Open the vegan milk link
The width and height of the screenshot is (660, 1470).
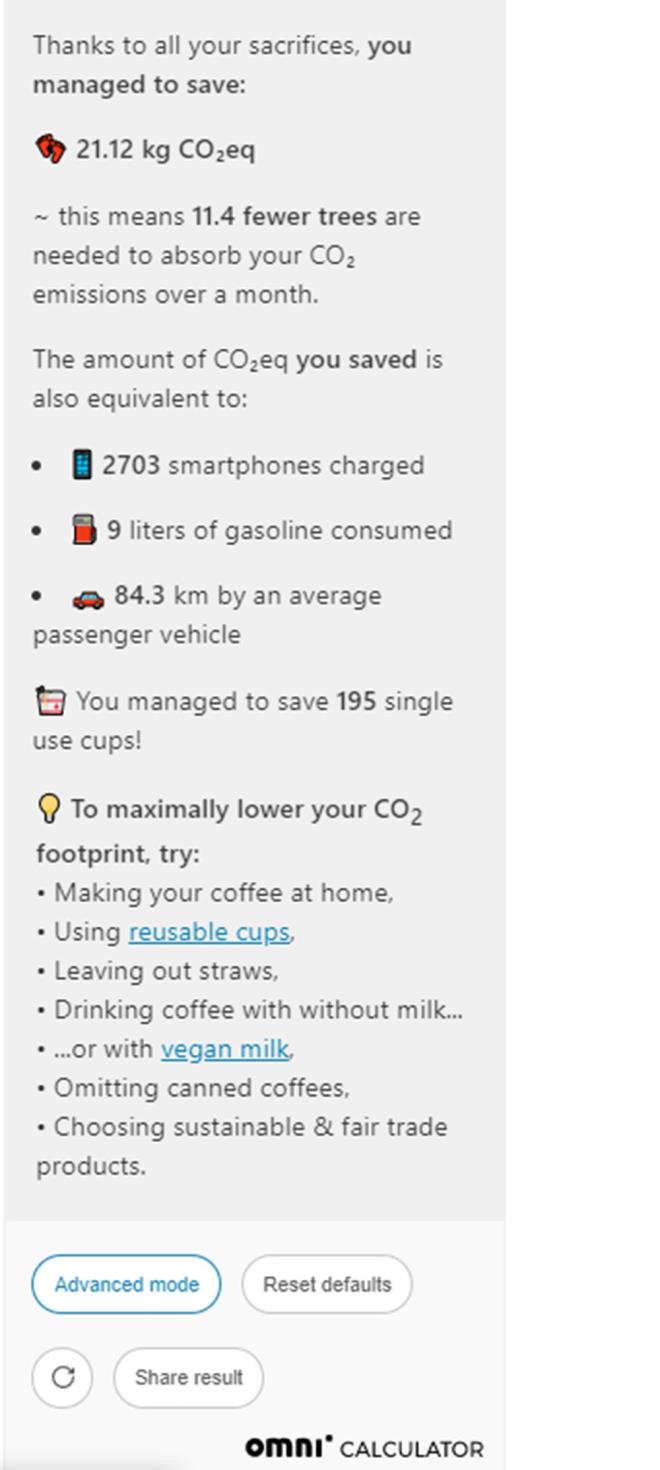coord(225,1049)
